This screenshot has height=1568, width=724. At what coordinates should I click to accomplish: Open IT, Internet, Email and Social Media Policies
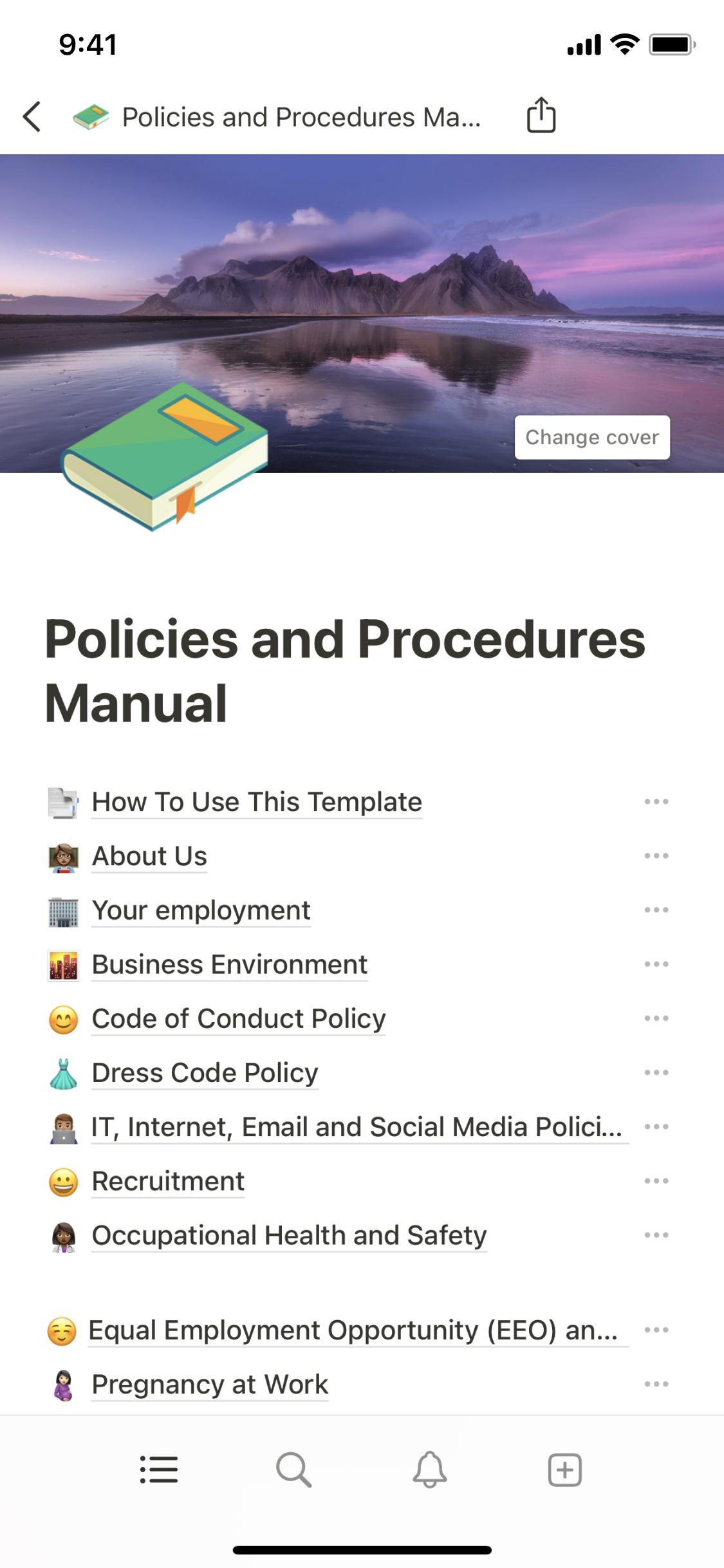[357, 1127]
